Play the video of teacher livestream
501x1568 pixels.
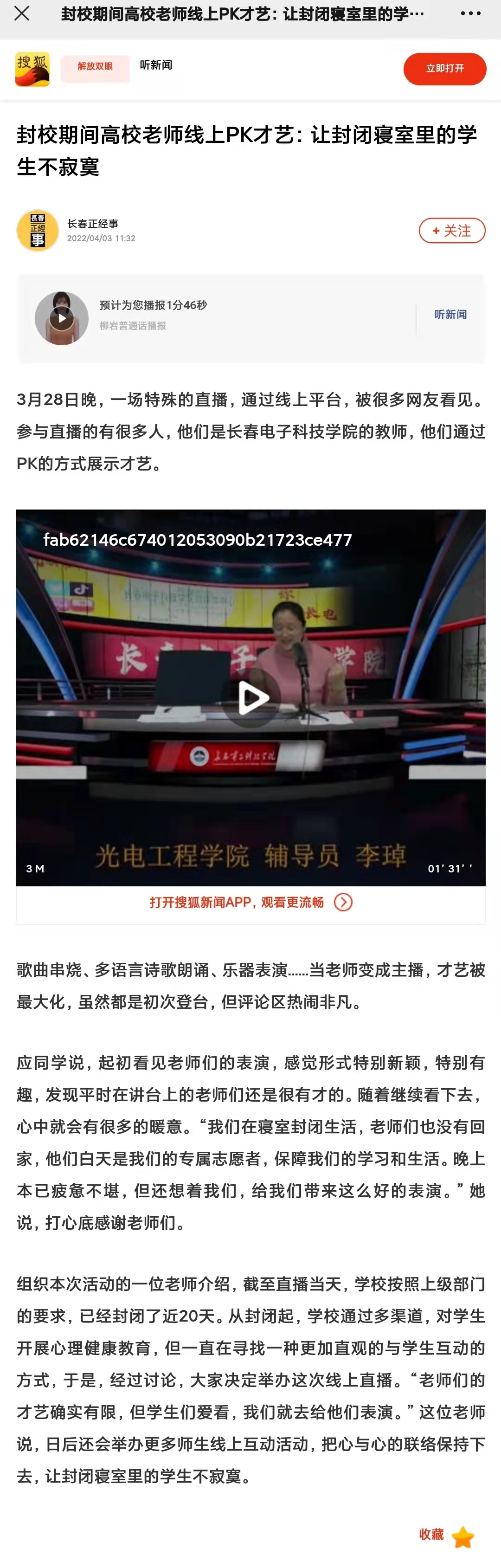251,697
